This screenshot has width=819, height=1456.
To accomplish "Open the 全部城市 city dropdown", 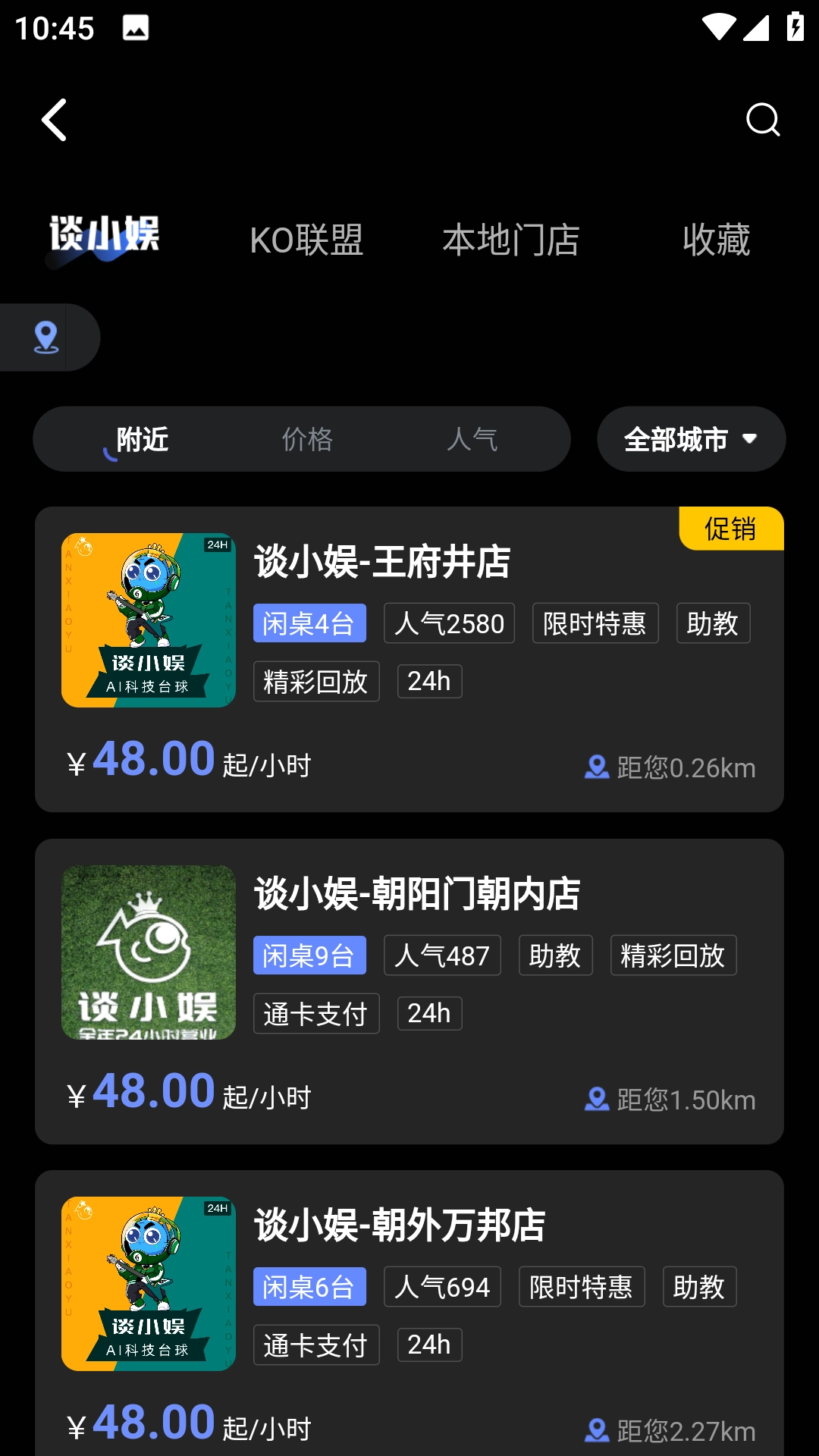I will click(690, 438).
